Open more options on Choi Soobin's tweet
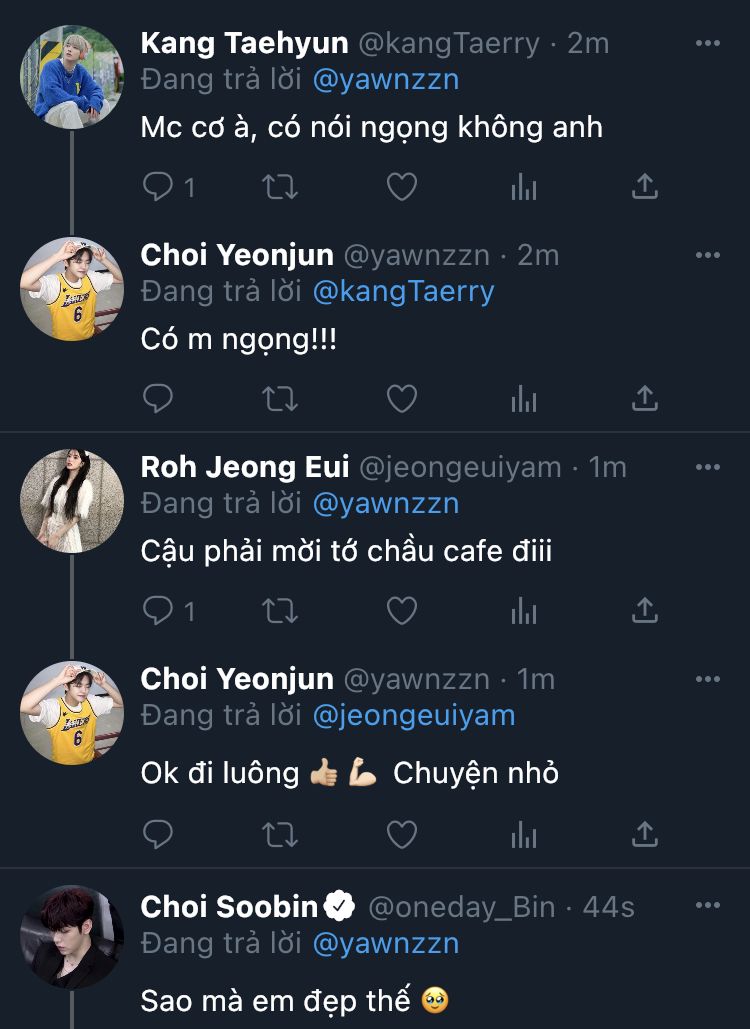Screen dimensions: 750x1029 click(x=708, y=906)
